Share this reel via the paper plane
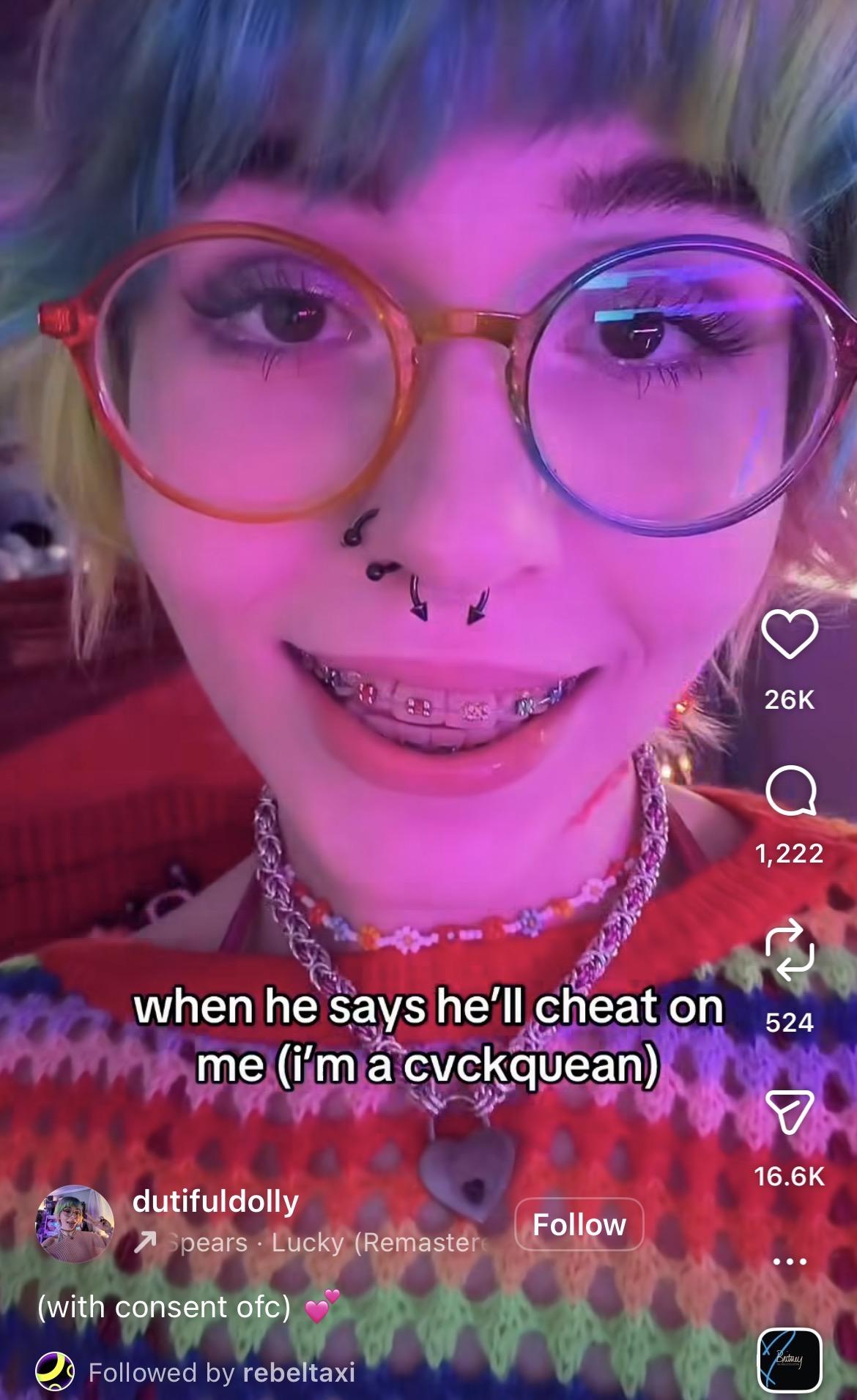This screenshot has width=857, height=1400. coord(790,1112)
